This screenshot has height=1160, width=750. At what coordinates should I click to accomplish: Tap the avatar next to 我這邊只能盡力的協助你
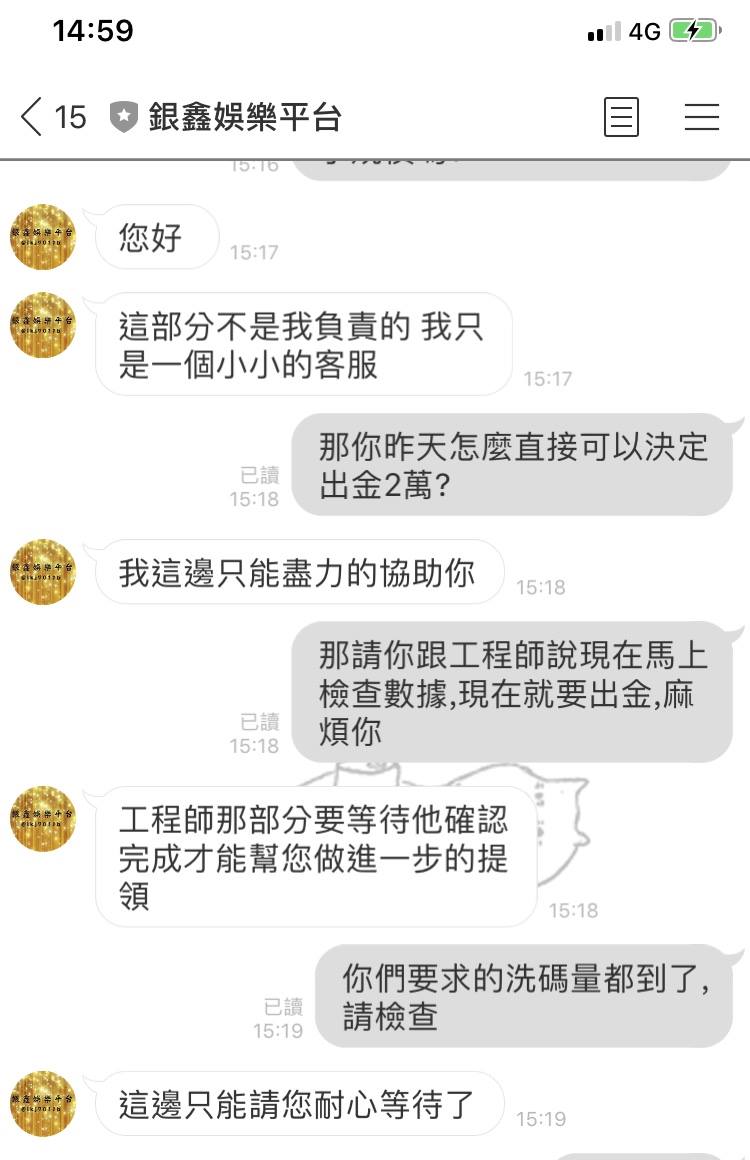click(43, 572)
